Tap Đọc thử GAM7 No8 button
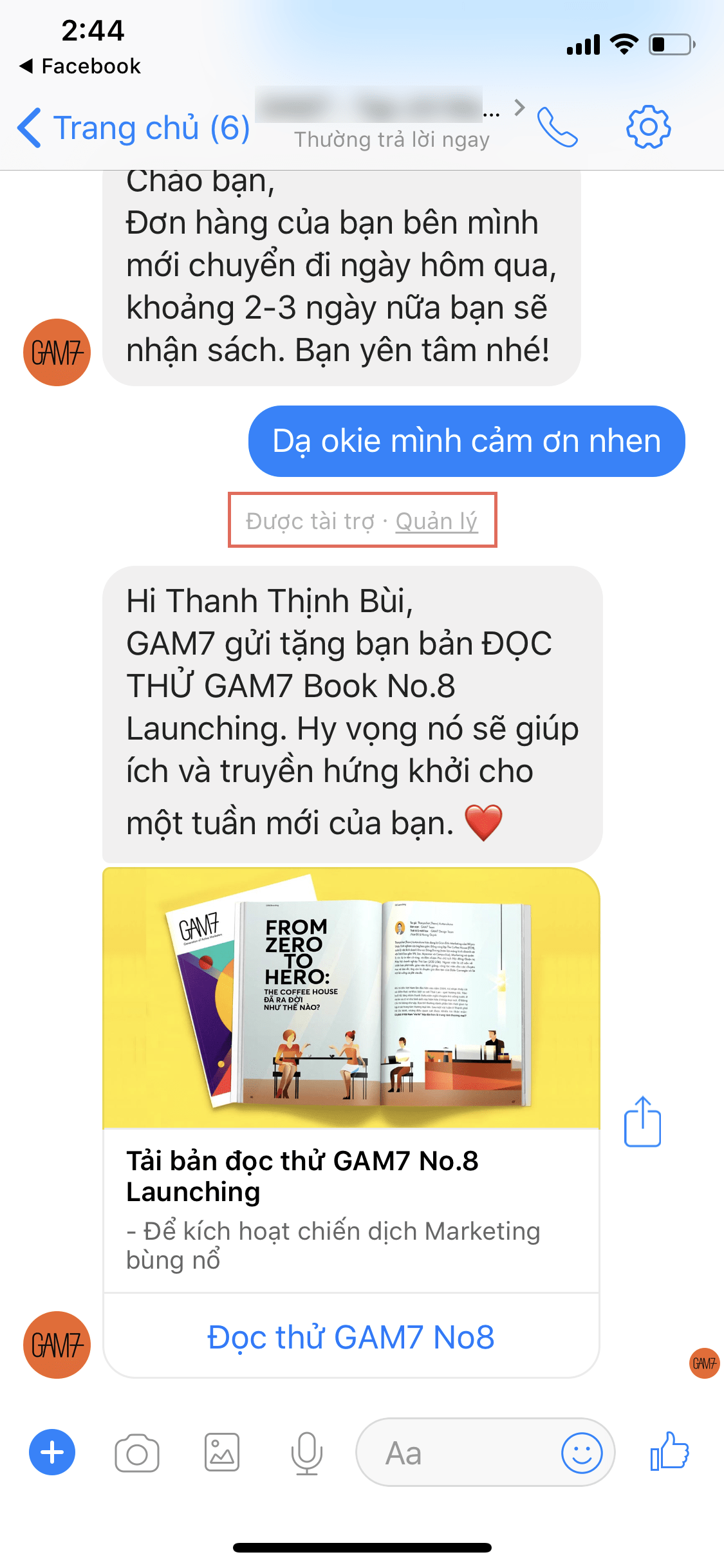Image resolution: width=724 pixels, height=1568 pixels. point(351,1337)
